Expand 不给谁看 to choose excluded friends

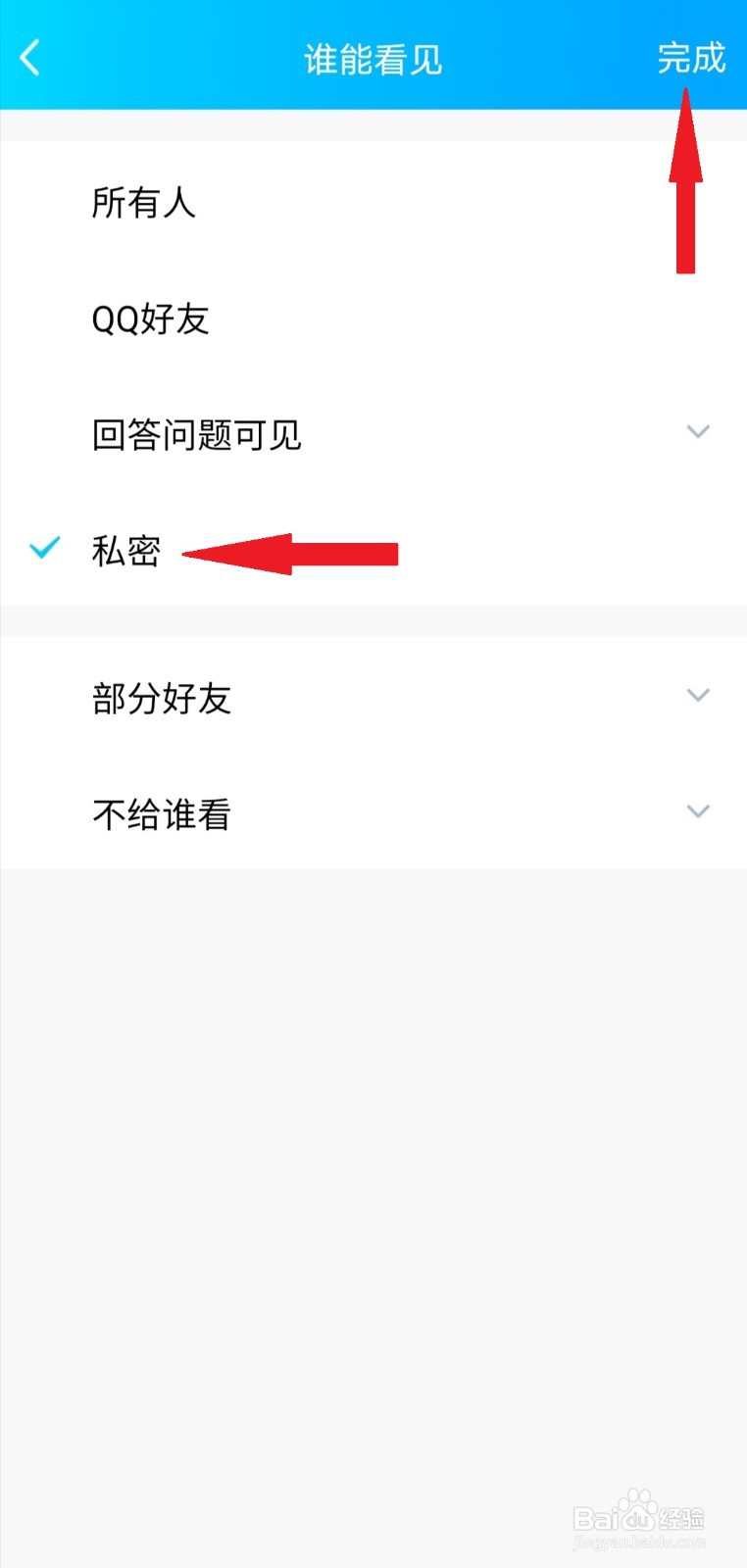point(697,811)
